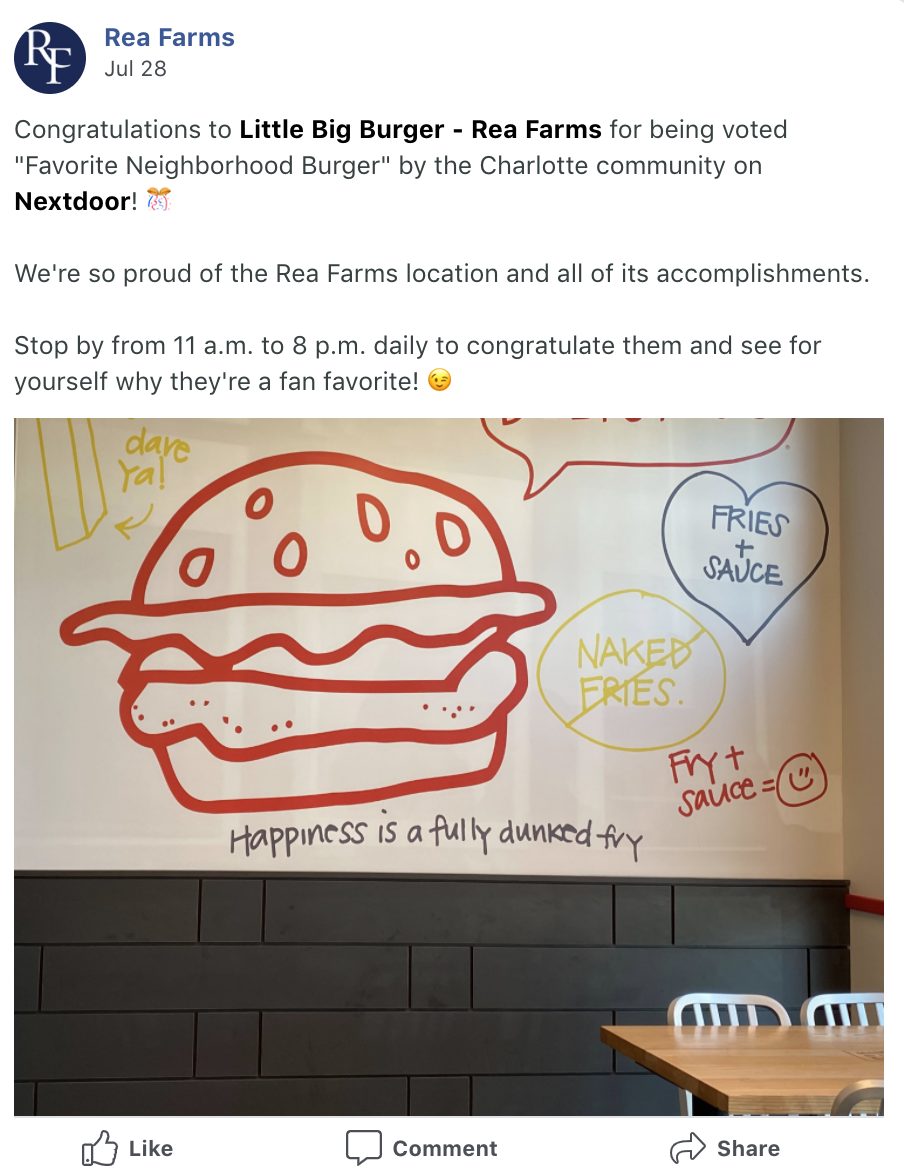Viewport: 904px width, 1174px height.
Task: Comment on the Rea Farms post
Action: [422, 1148]
